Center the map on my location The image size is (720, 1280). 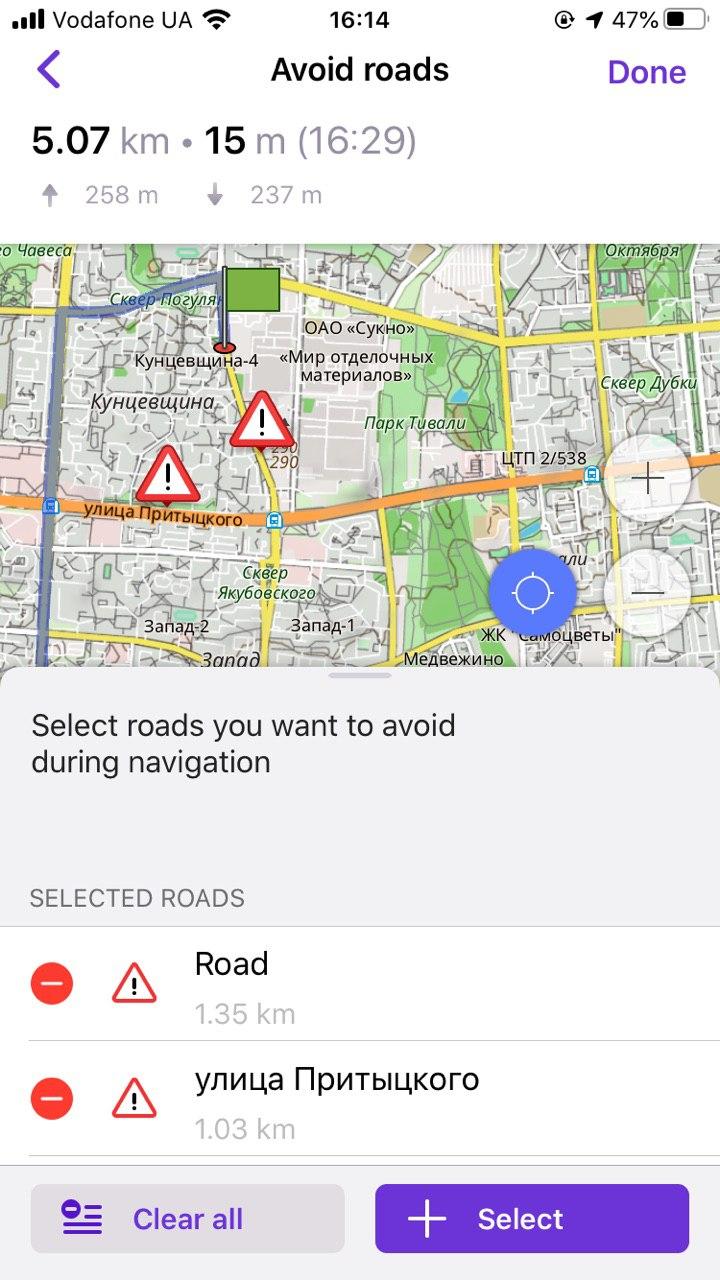coord(532,593)
